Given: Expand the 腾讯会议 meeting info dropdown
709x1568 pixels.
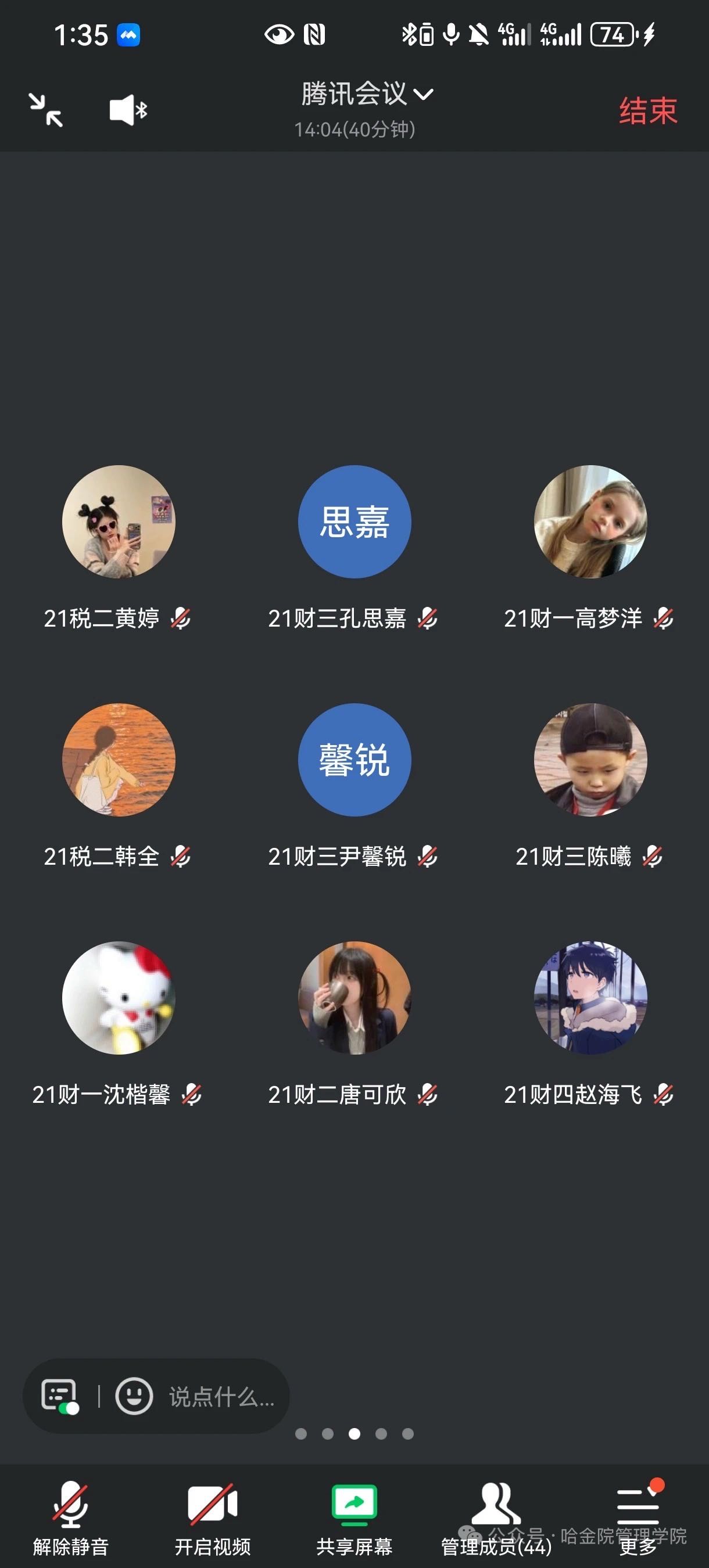Looking at the screenshot, I should 367,94.
